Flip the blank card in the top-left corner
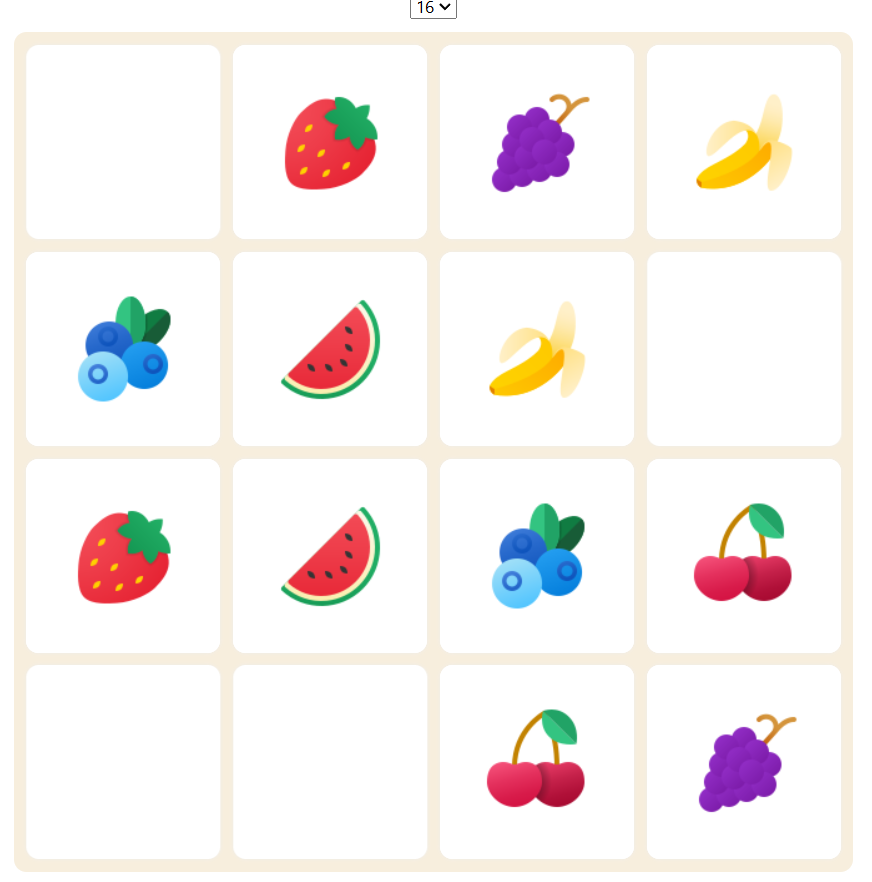 [x=122, y=141]
